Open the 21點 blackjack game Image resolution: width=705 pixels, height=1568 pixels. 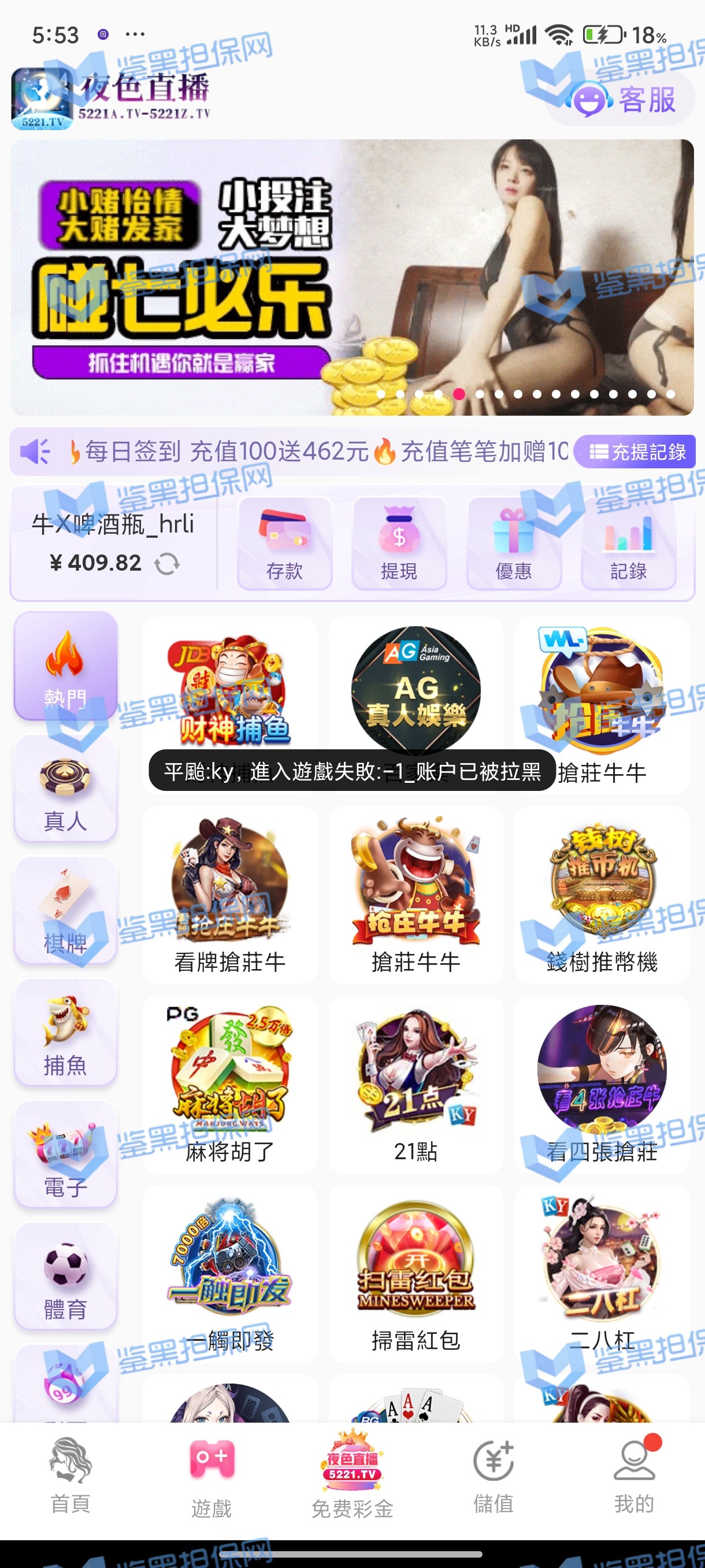click(x=416, y=1083)
